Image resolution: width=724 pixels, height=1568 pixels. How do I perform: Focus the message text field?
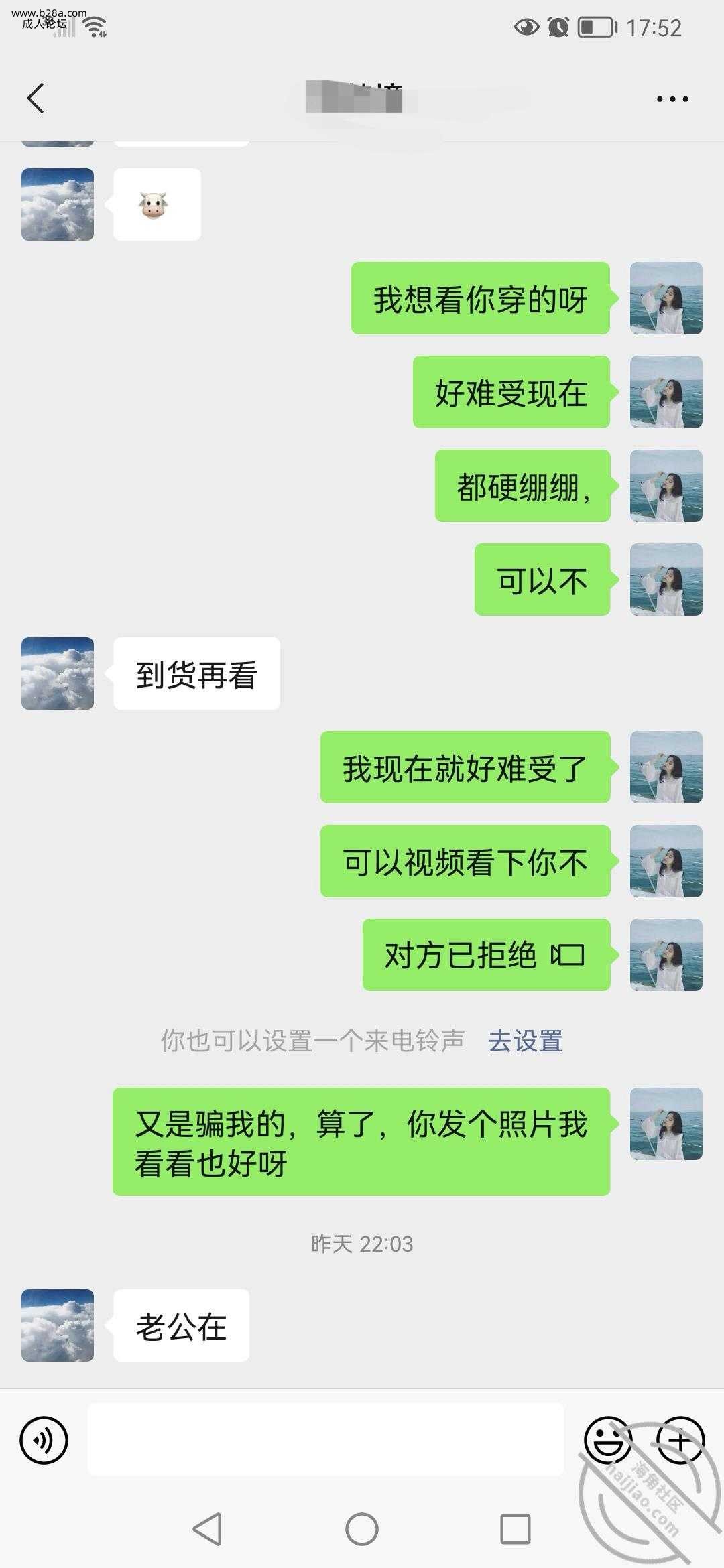pos(326,1439)
